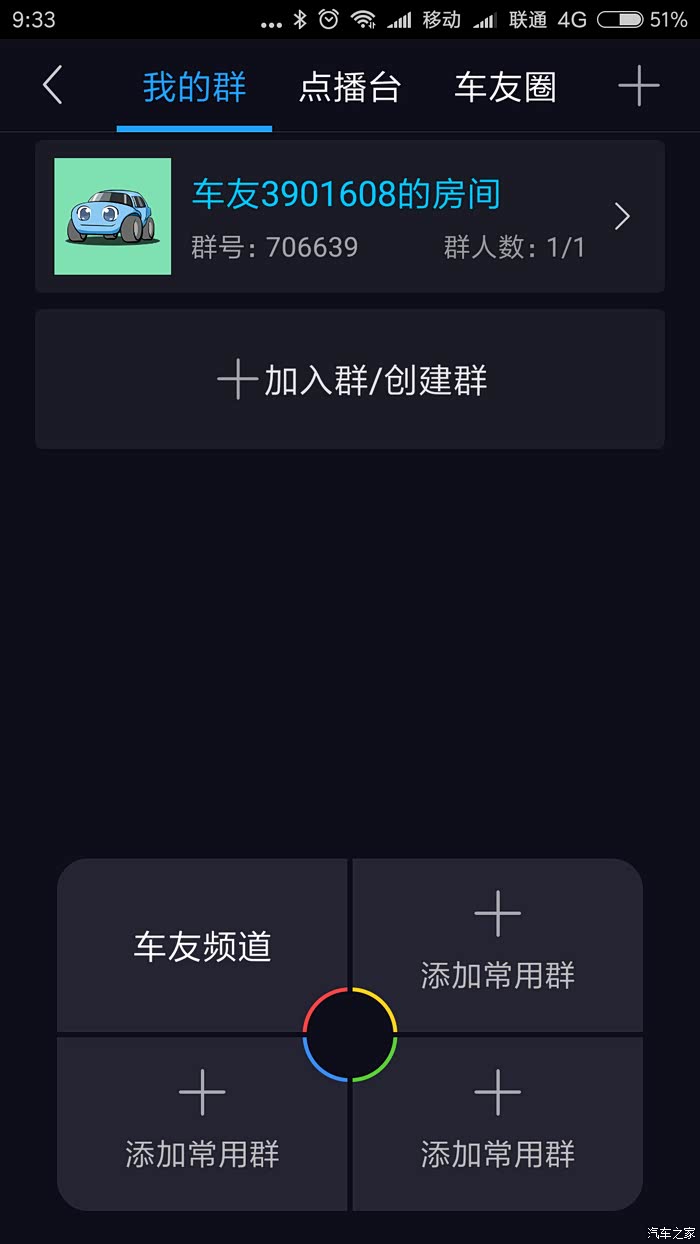Select the 我的群 tab
The image size is (700, 1244).
pyautogui.click(x=194, y=87)
